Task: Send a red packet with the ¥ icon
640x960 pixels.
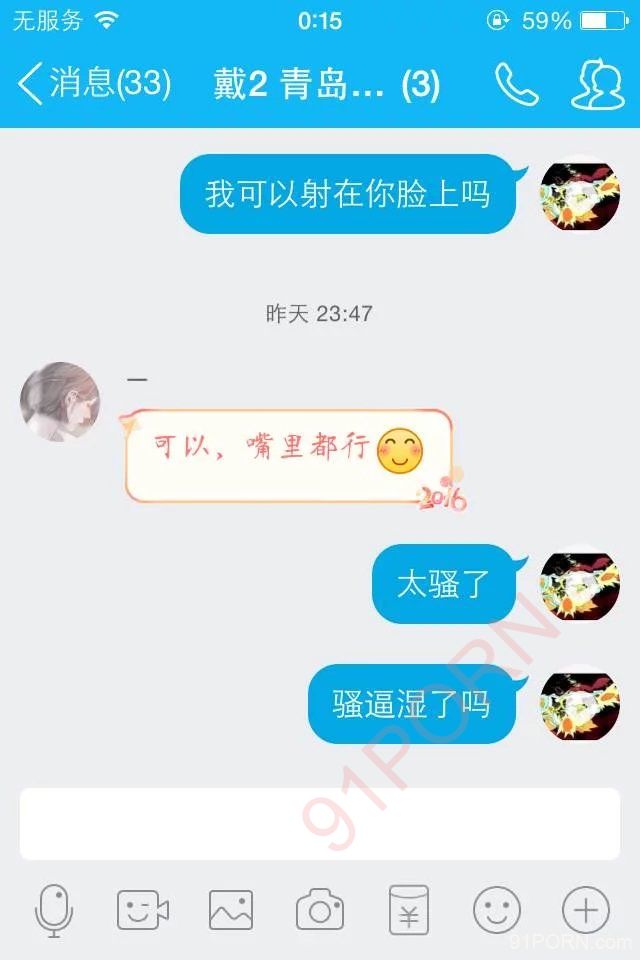Action: point(408,910)
